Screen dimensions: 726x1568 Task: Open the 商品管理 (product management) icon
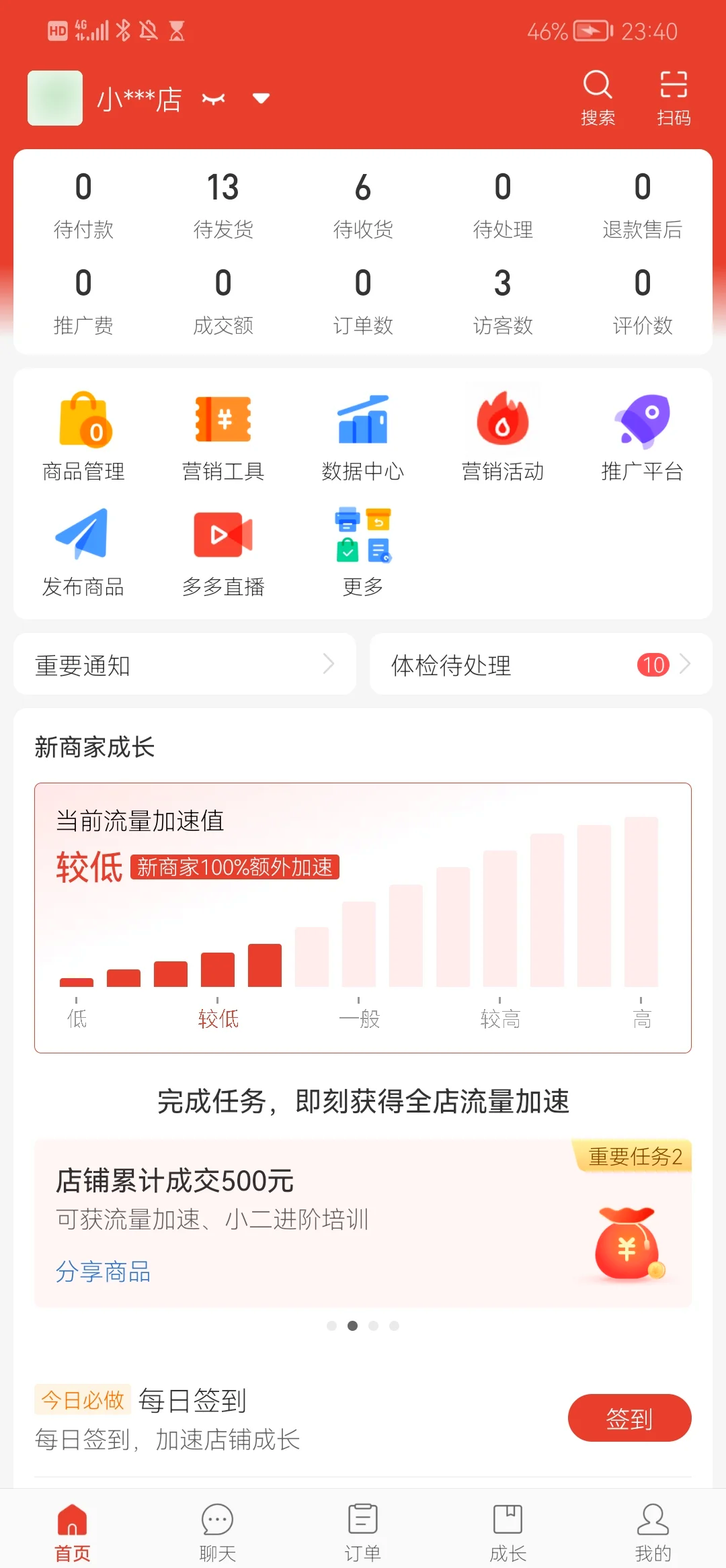(x=83, y=433)
